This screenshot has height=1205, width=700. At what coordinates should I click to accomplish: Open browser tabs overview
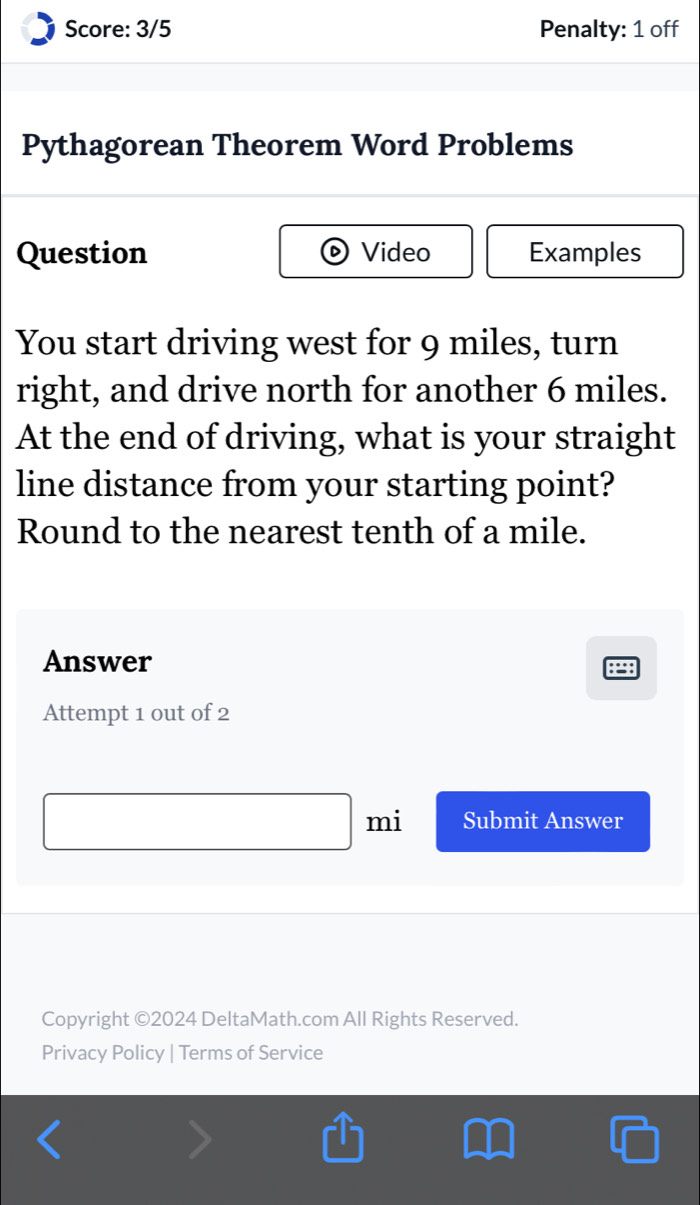(x=636, y=1138)
